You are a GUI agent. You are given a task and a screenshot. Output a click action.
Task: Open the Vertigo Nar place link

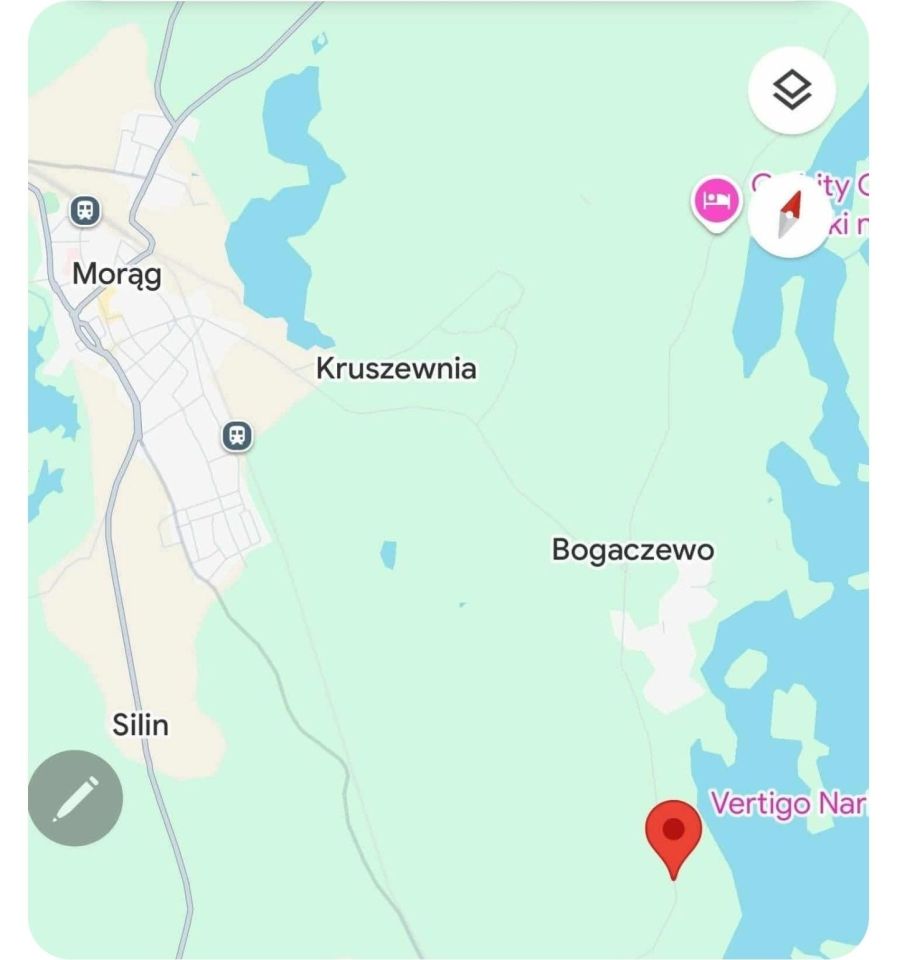(x=789, y=802)
